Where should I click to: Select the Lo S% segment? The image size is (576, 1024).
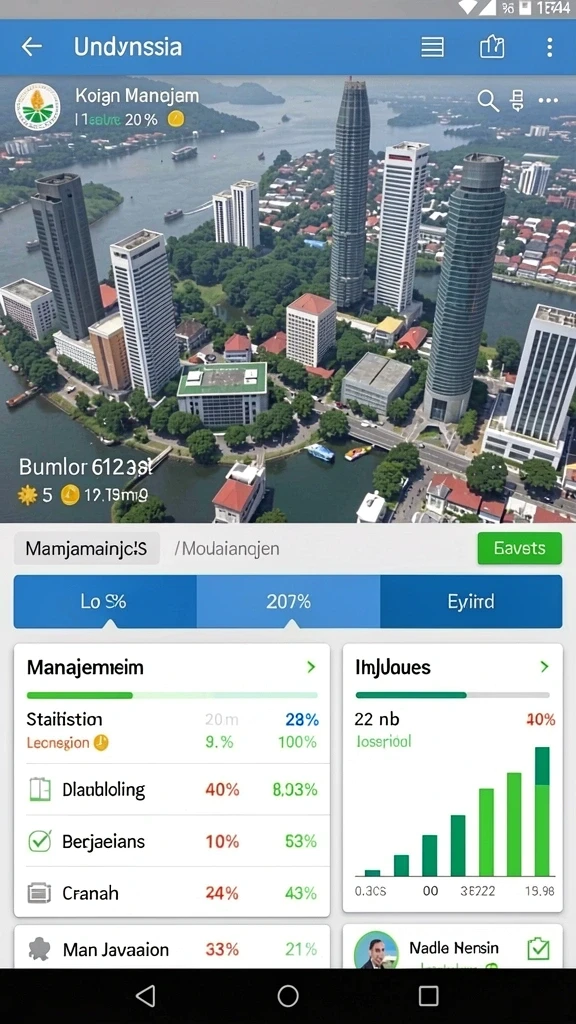click(x=105, y=601)
